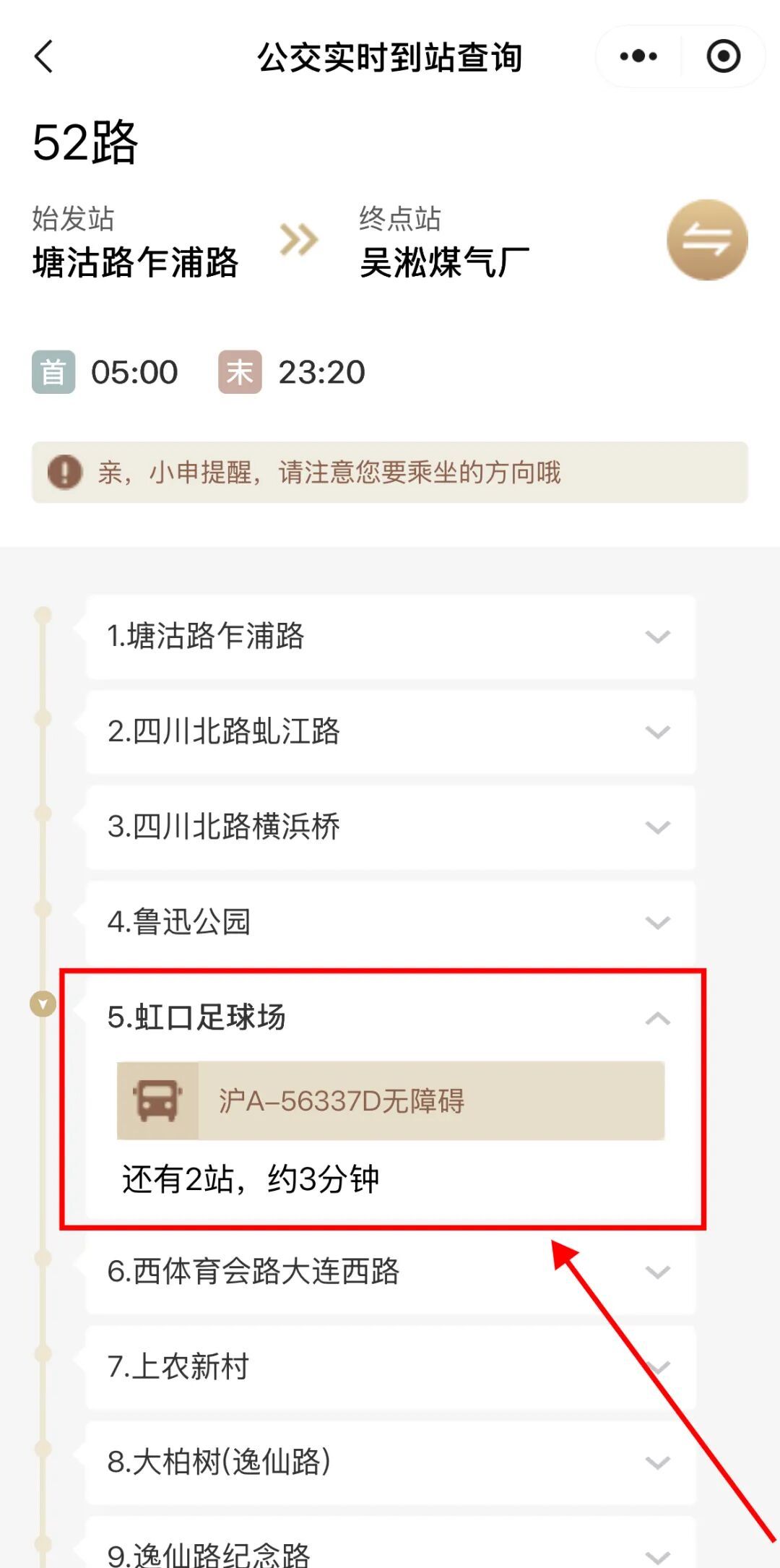Expand stop 1.塘沽路乍浦路

(657, 637)
